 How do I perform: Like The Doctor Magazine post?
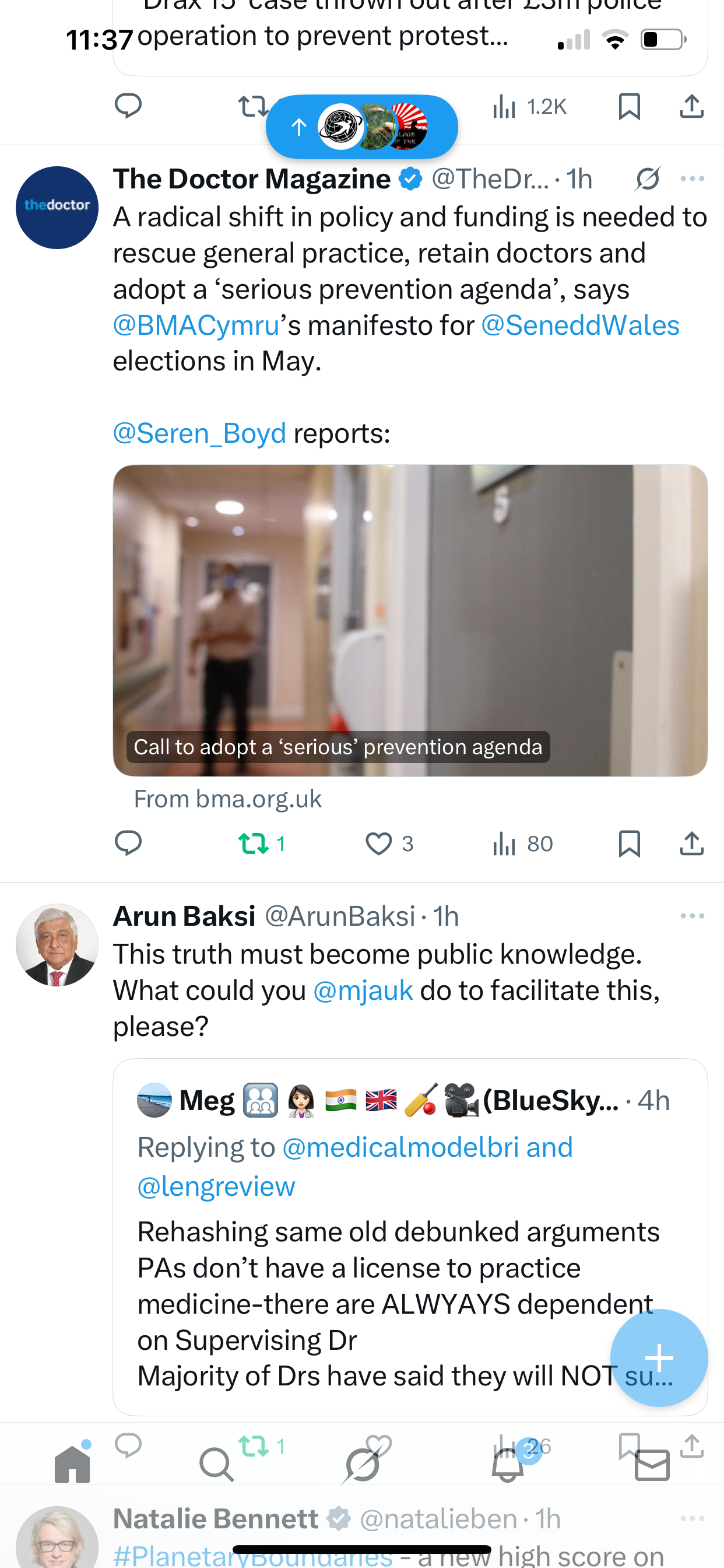[378, 843]
